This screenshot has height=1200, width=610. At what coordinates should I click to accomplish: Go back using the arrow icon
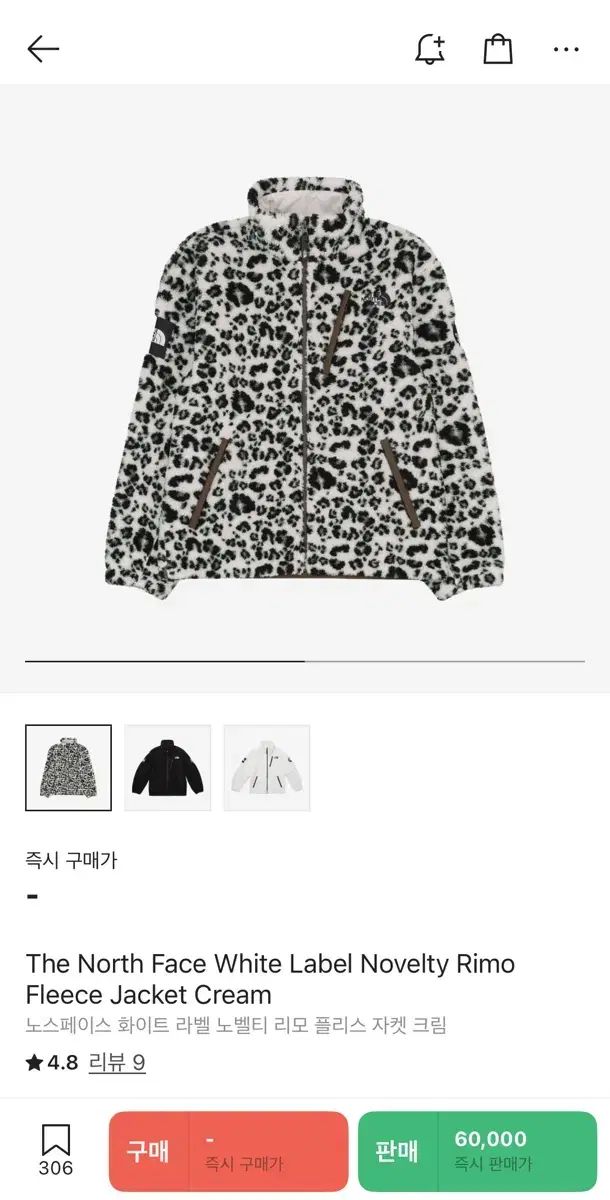click(43, 49)
